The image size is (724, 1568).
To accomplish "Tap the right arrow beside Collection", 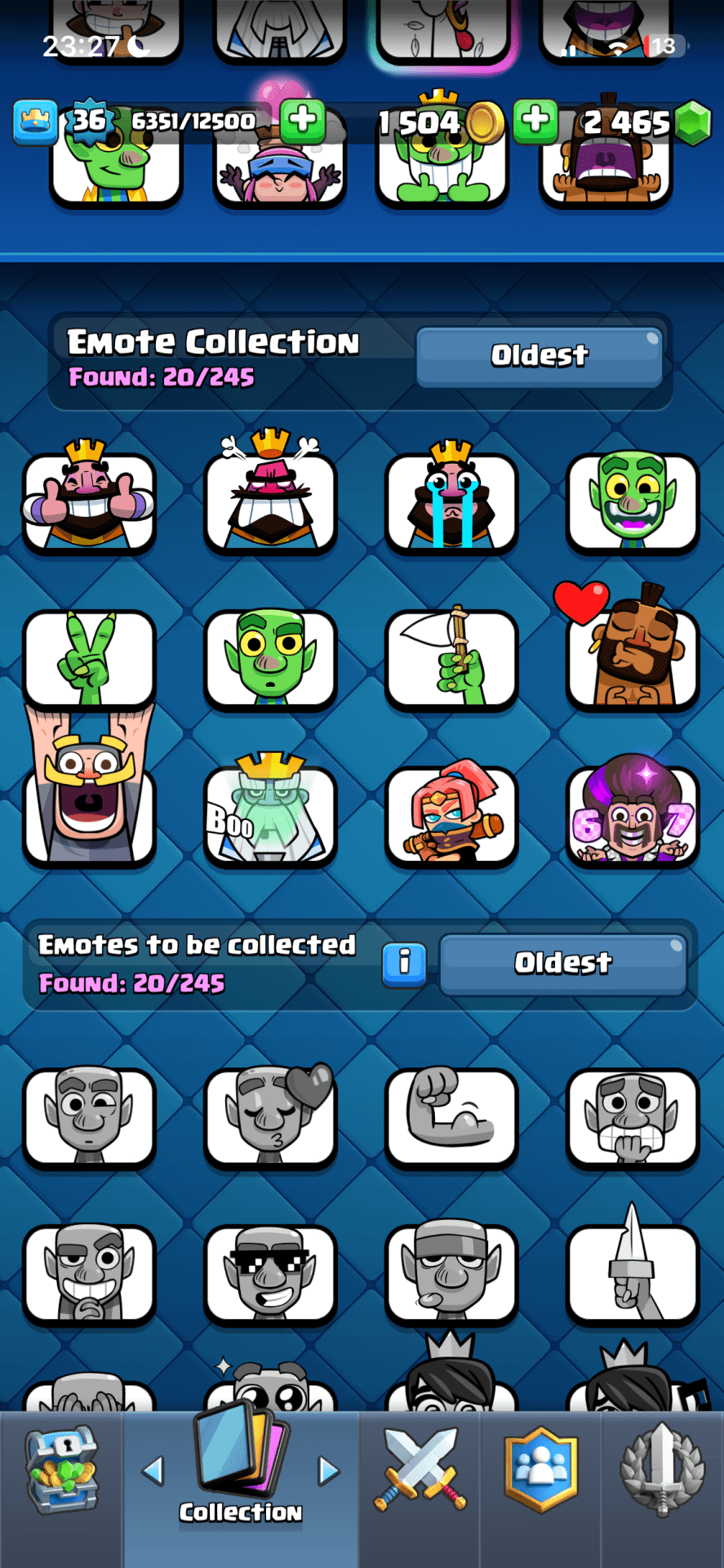I will pyautogui.click(x=328, y=1471).
